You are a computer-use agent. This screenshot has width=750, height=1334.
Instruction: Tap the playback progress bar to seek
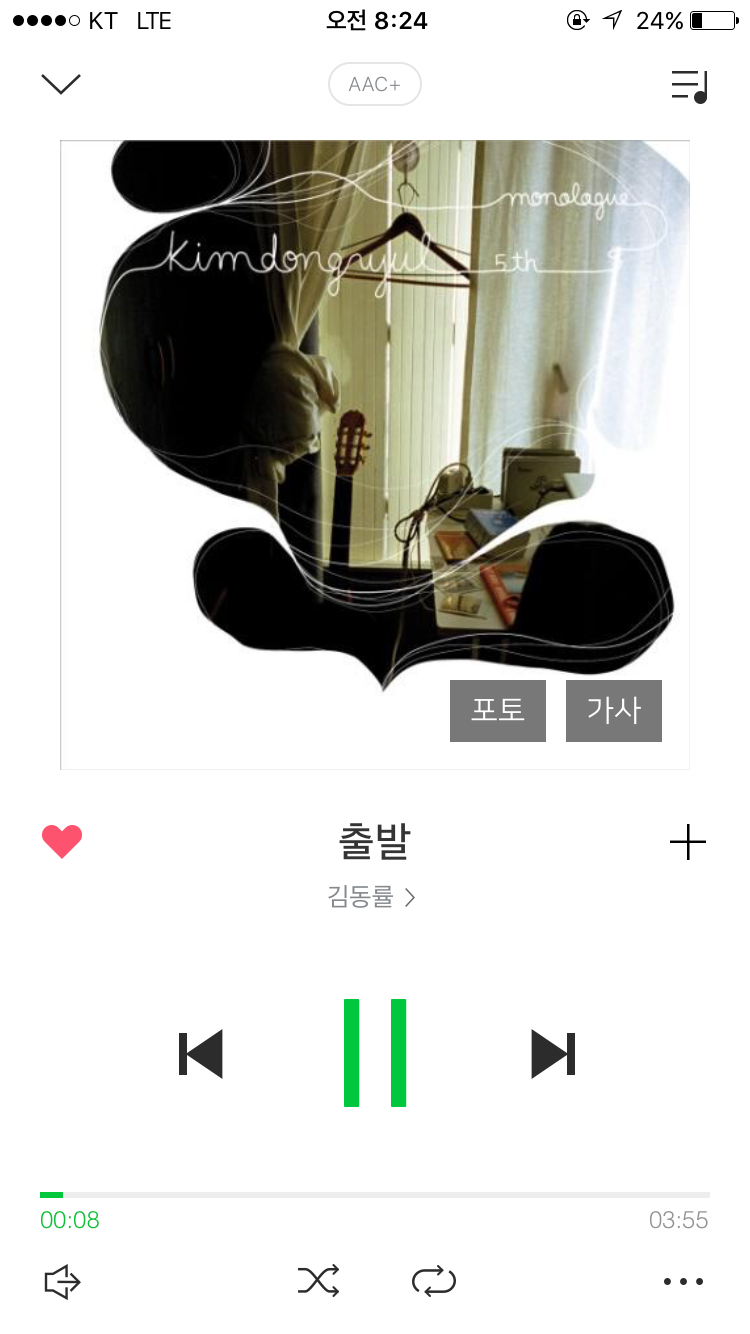tap(375, 1195)
